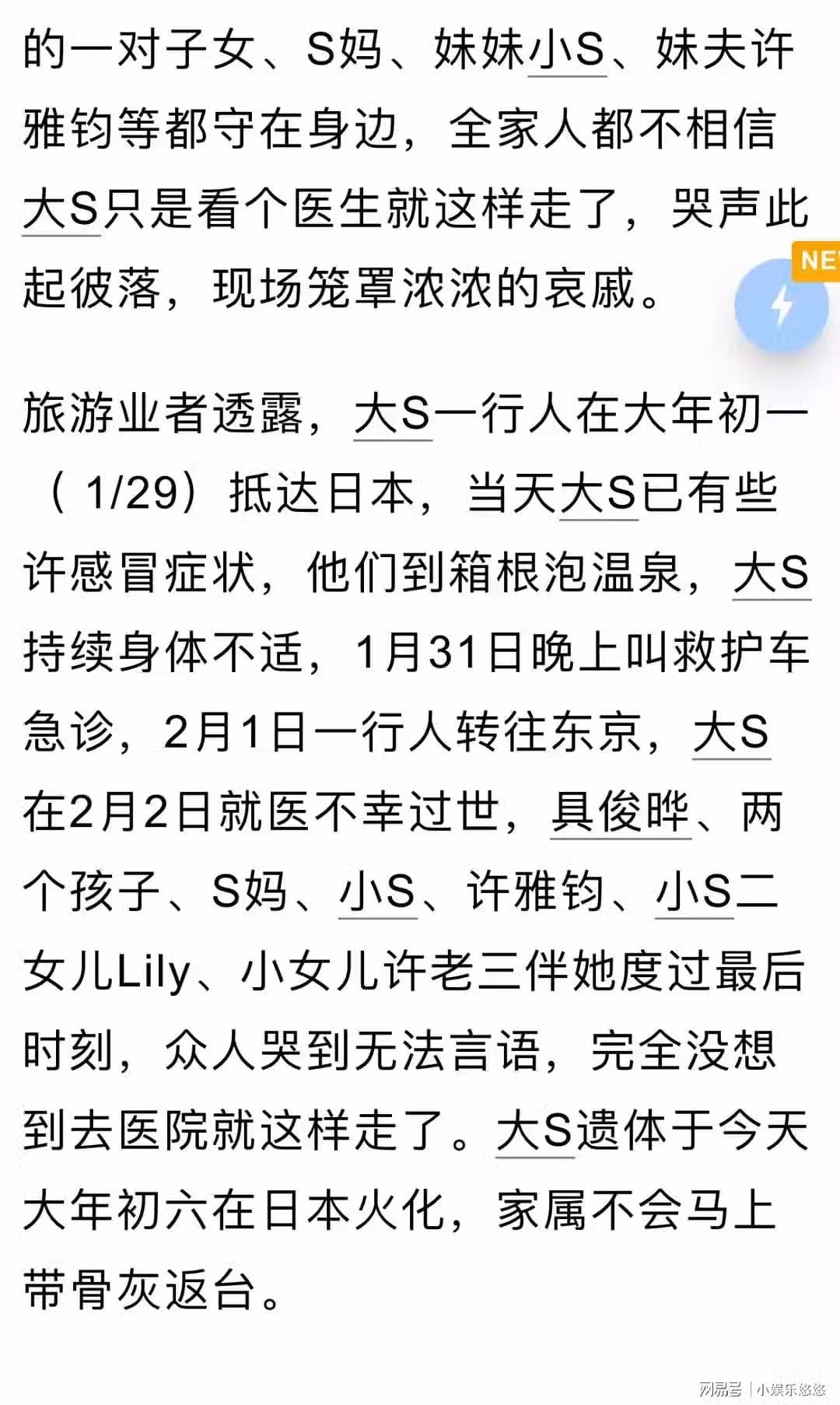Open the 大S link before 只是看个医生
Screen dimensions: 840x1405
(x=61, y=210)
